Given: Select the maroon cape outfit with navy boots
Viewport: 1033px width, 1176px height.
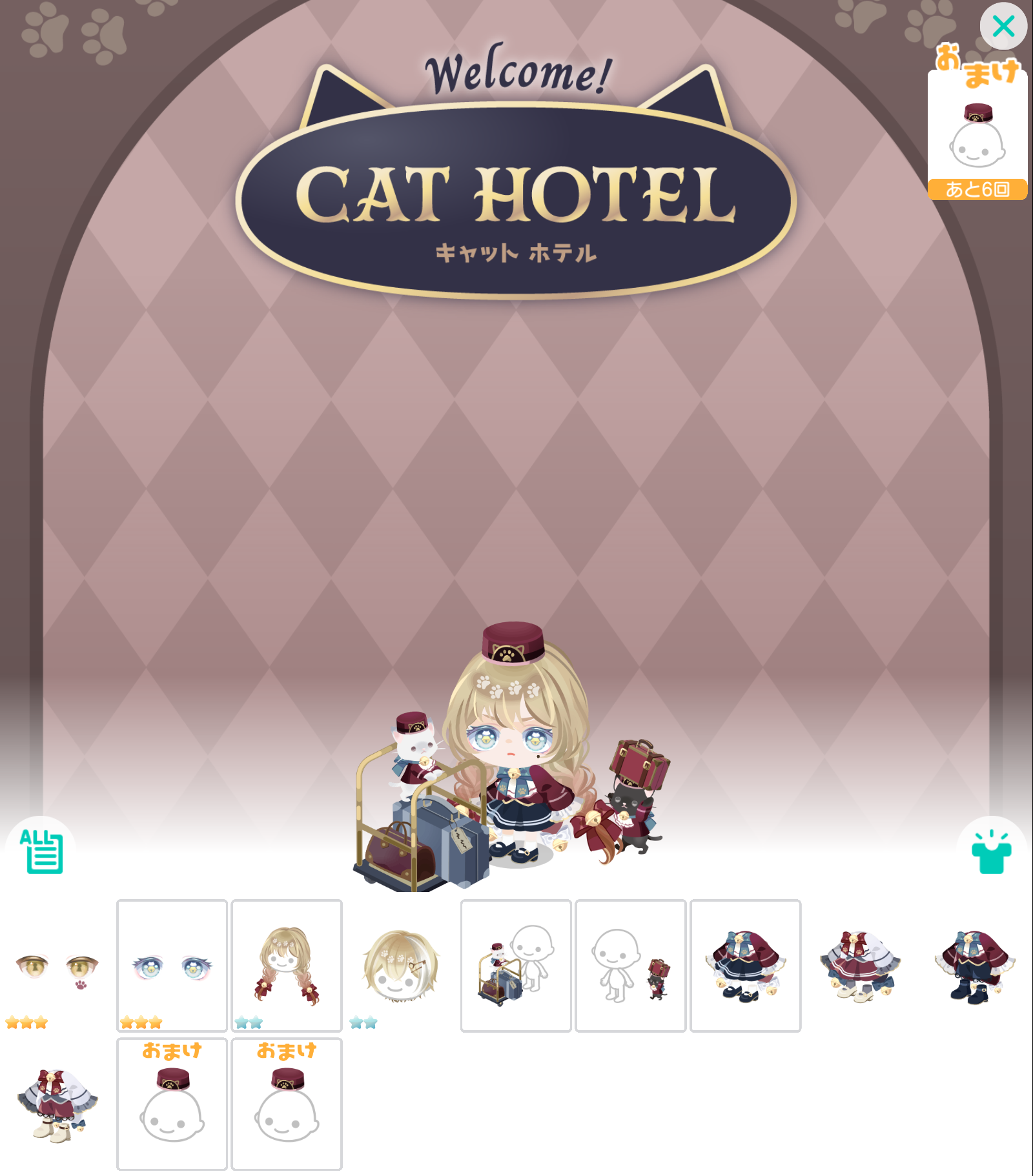Looking at the screenshot, I should (x=975, y=966).
